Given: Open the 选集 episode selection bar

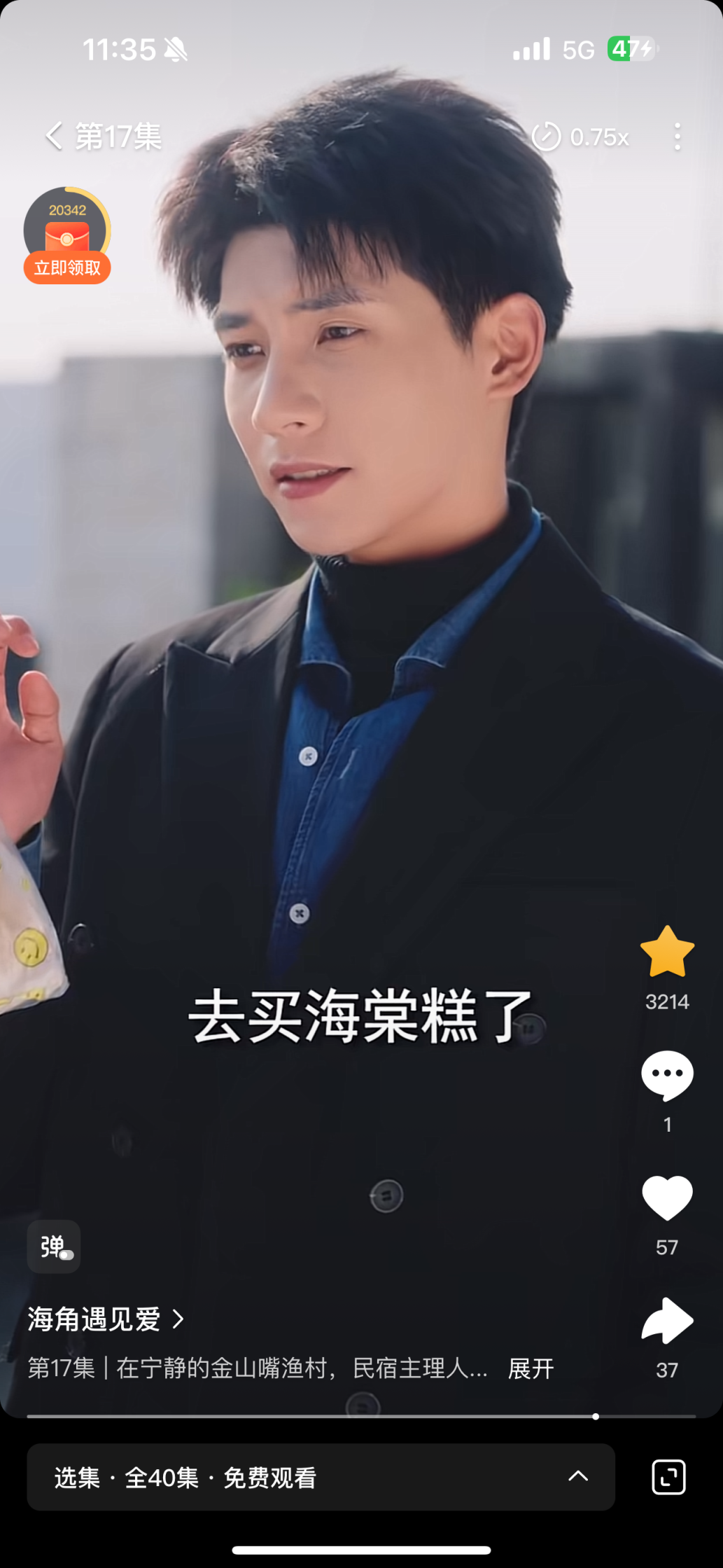Looking at the screenshot, I should 321,1477.
